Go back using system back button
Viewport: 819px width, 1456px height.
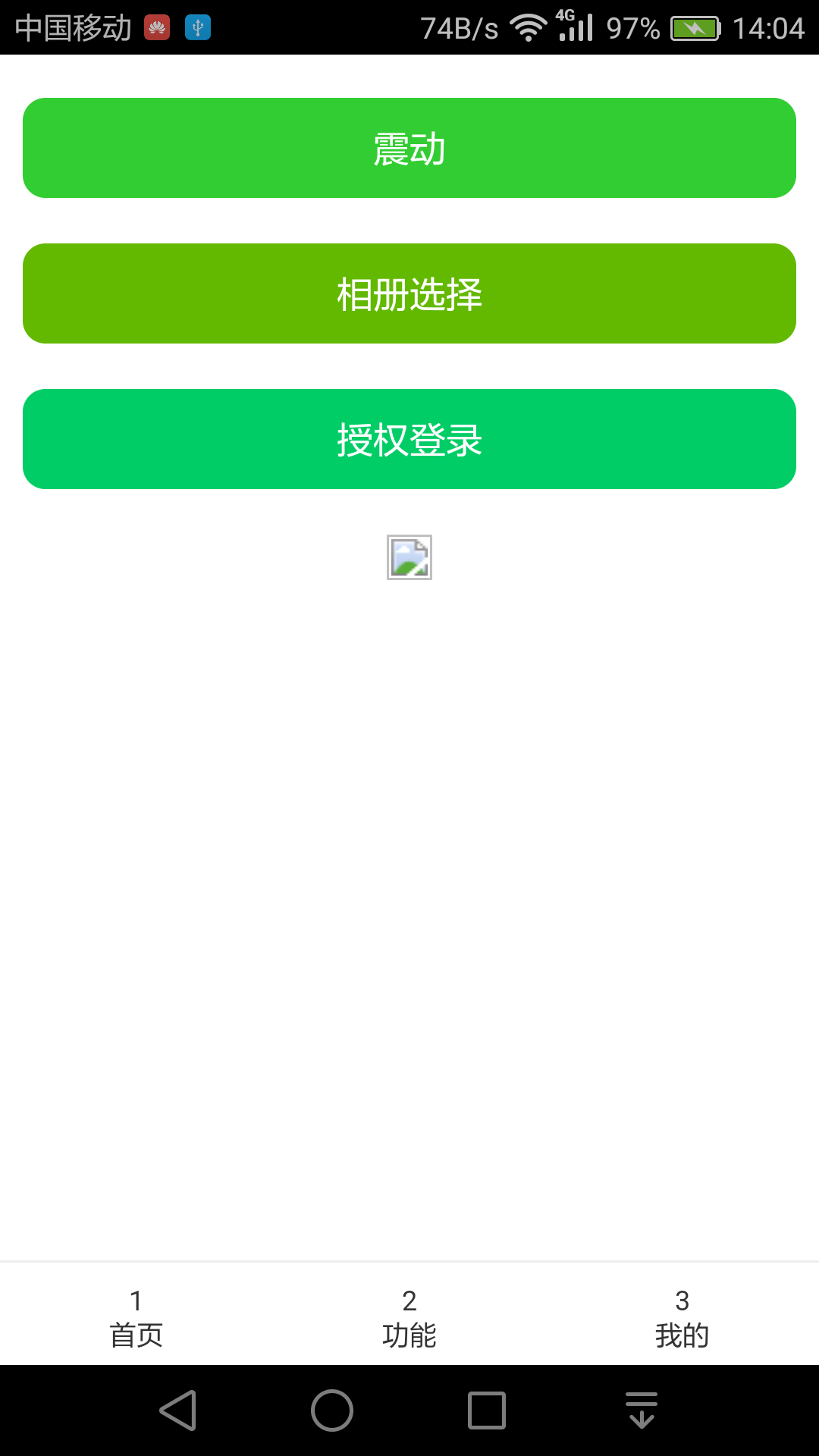[x=178, y=1410]
